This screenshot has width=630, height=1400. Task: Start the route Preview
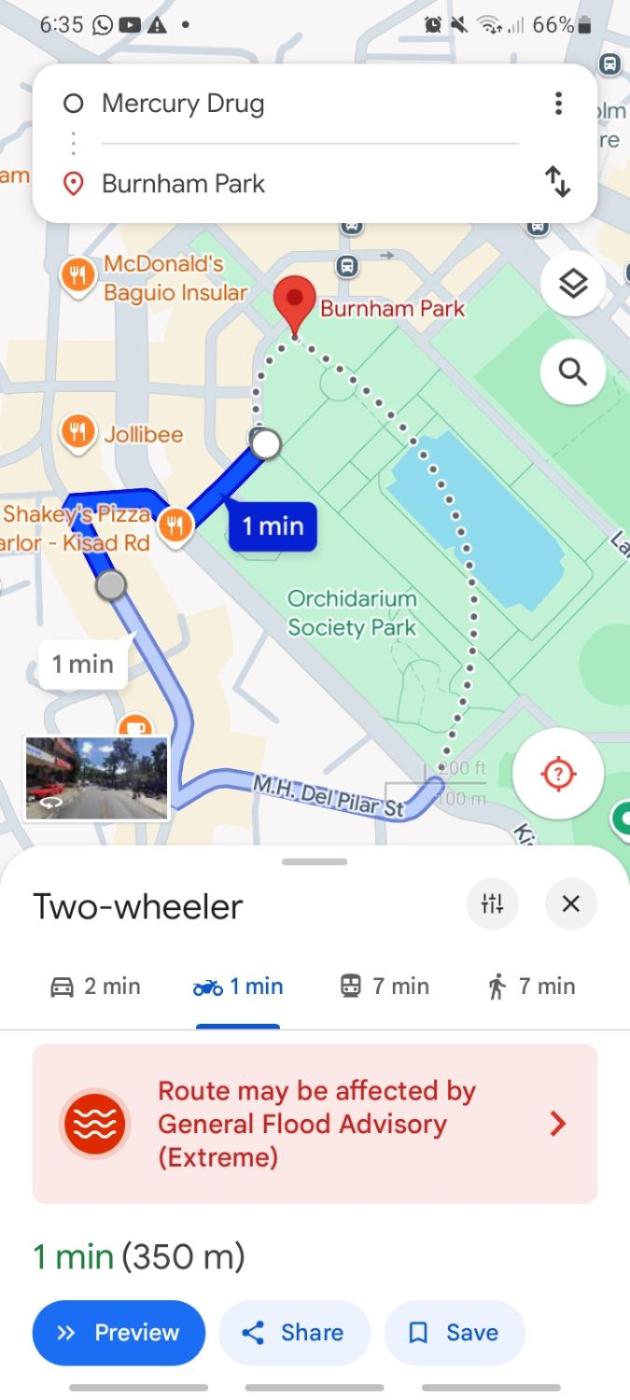[x=118, y=1332]
